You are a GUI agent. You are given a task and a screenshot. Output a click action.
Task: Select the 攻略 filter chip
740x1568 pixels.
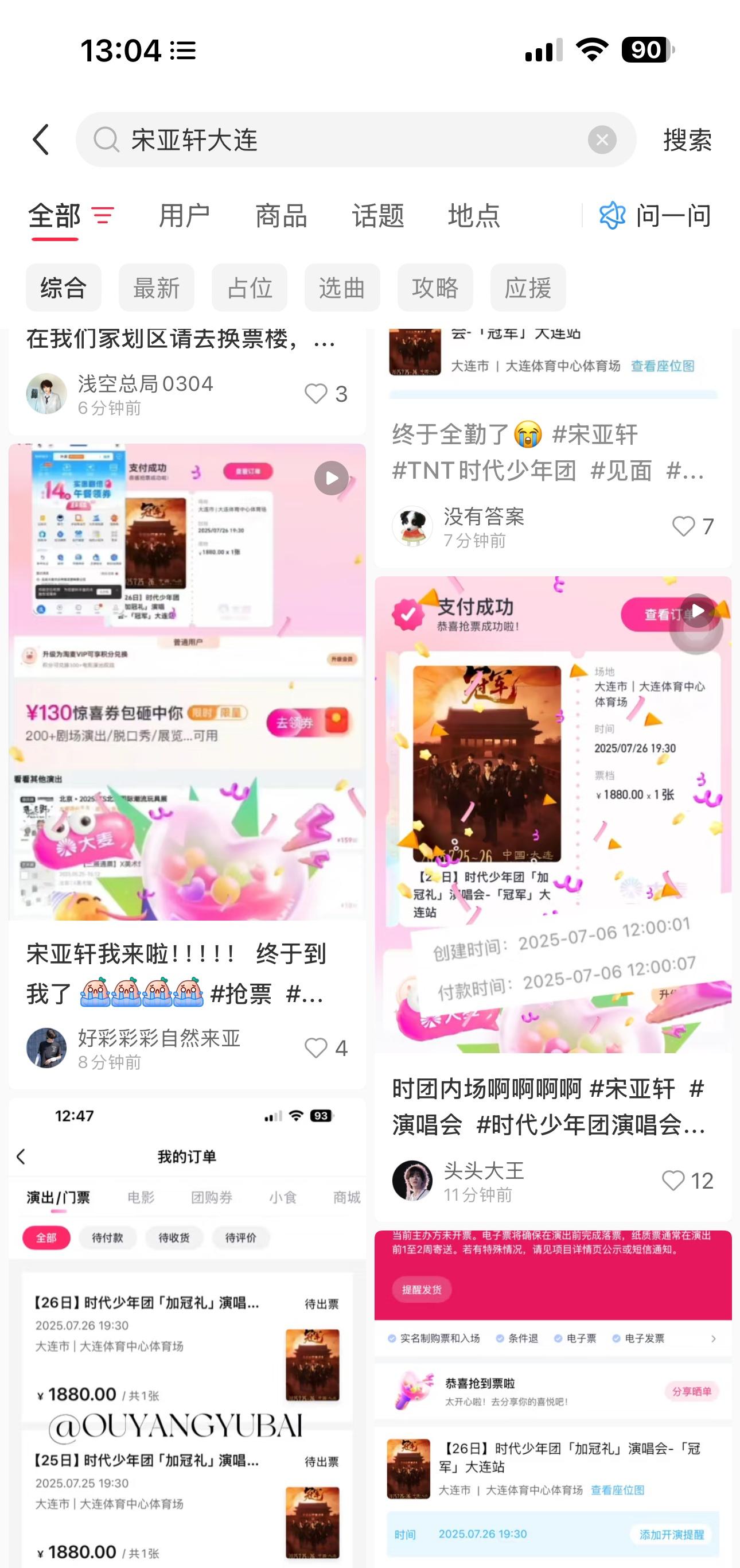pos(435,288)
